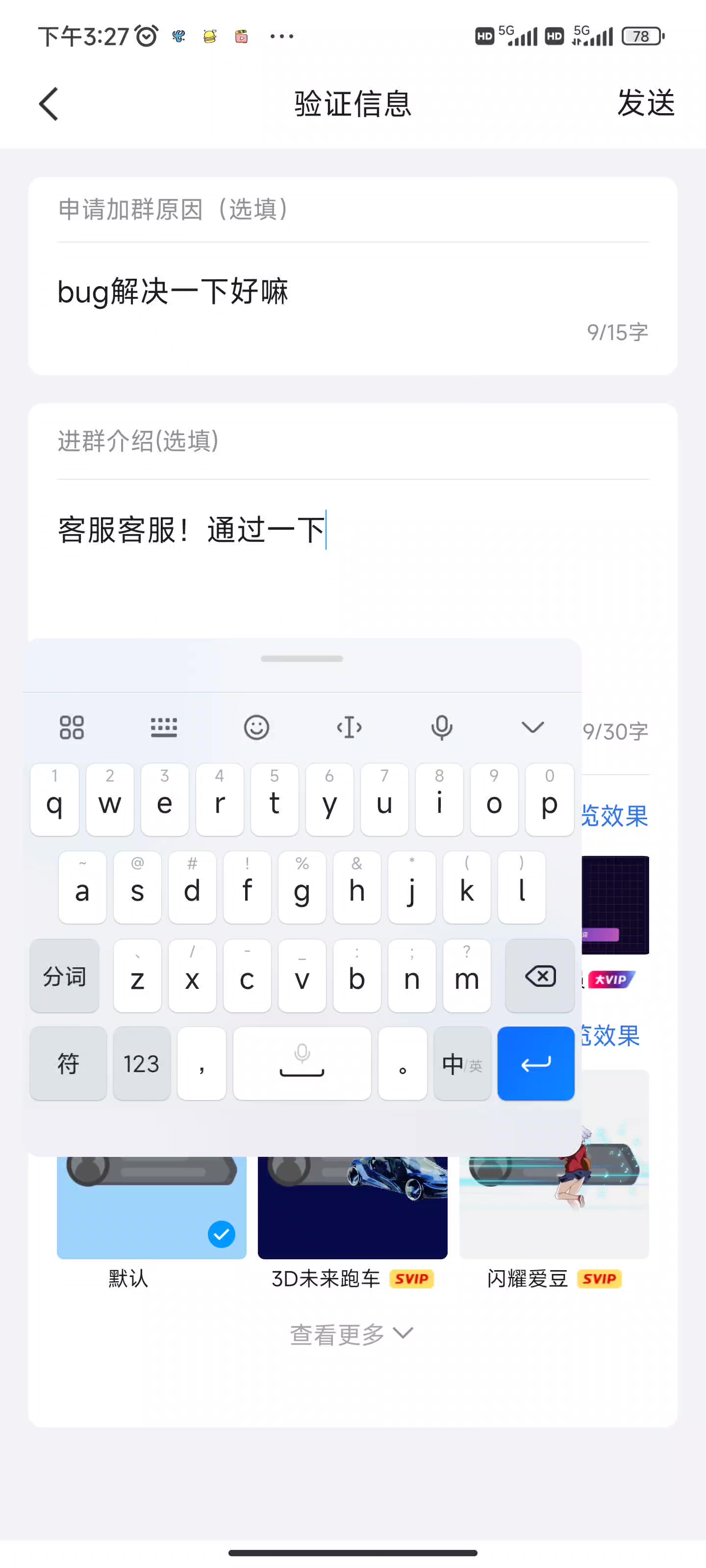Viewport: 706px width, 1568px height.
Task: Expand 查看更多 effects
Action: click(x=352, y=1334)
